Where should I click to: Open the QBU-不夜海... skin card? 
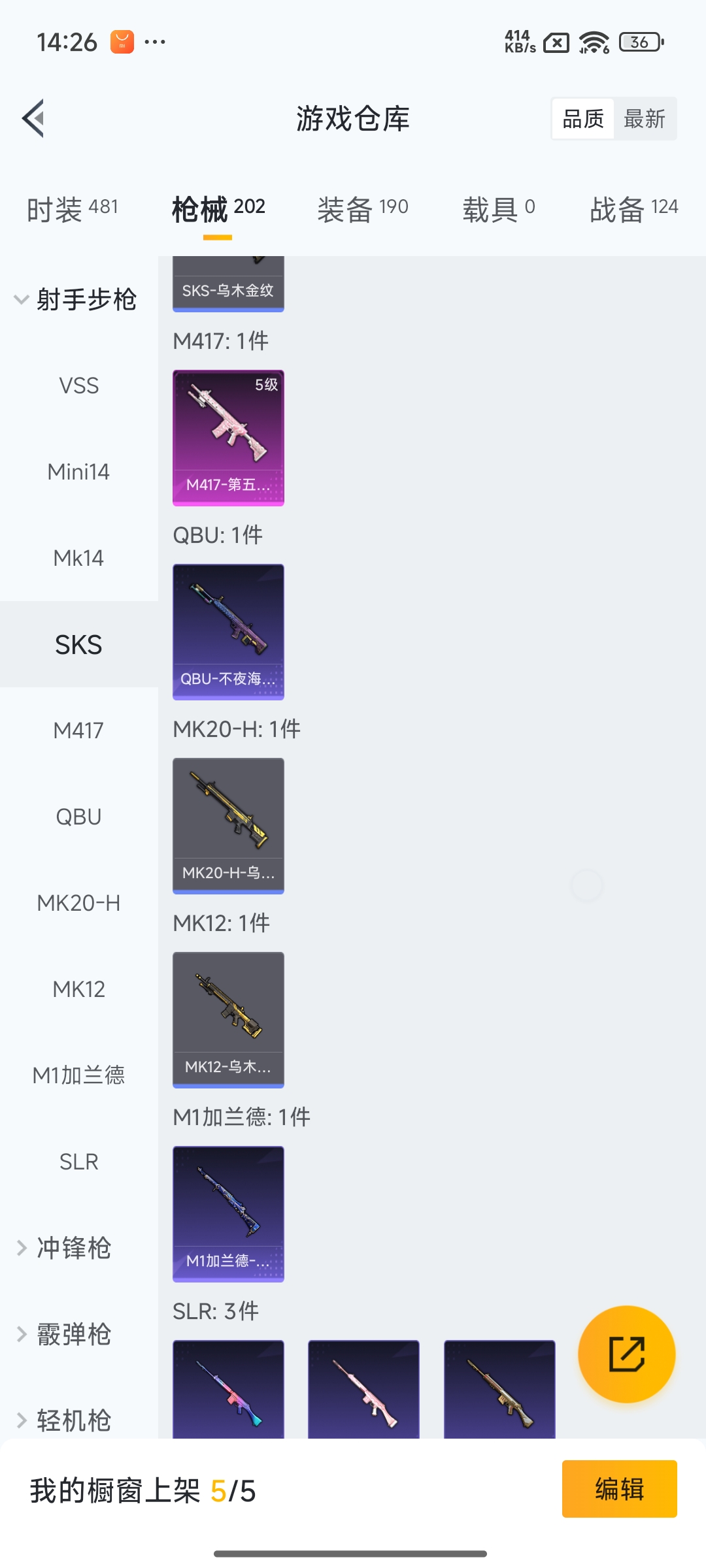[x=228, y=632]
